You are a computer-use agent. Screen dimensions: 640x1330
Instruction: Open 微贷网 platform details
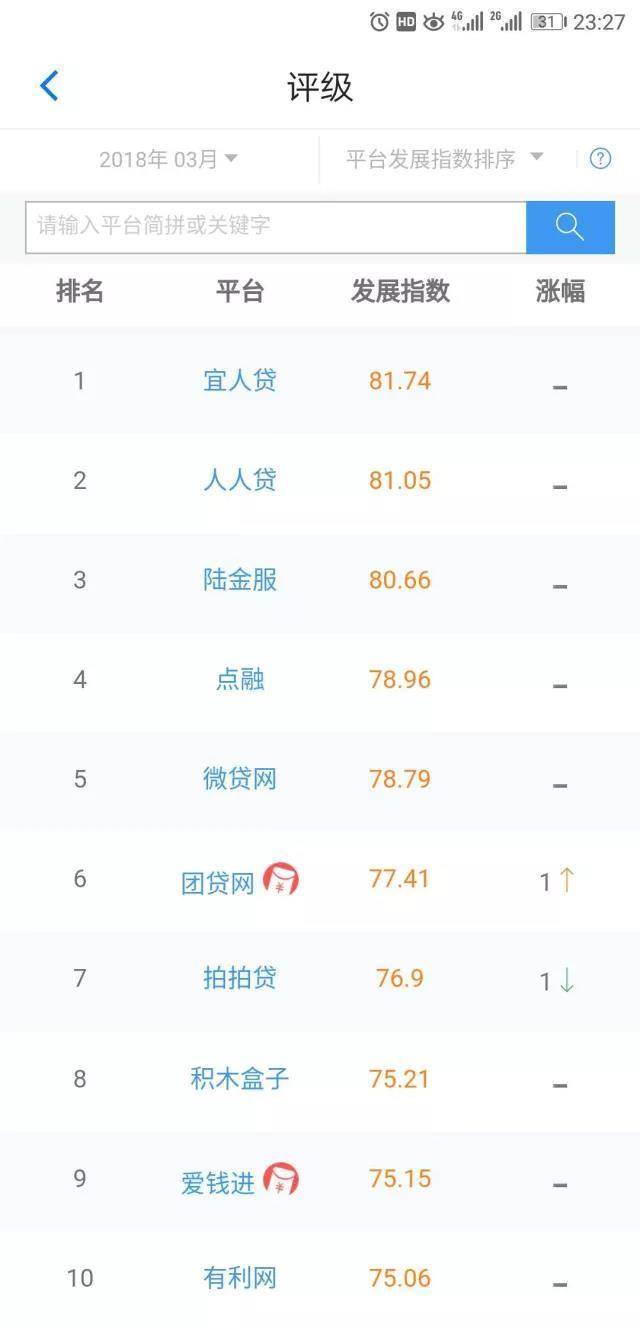click(x=240, y=779)
